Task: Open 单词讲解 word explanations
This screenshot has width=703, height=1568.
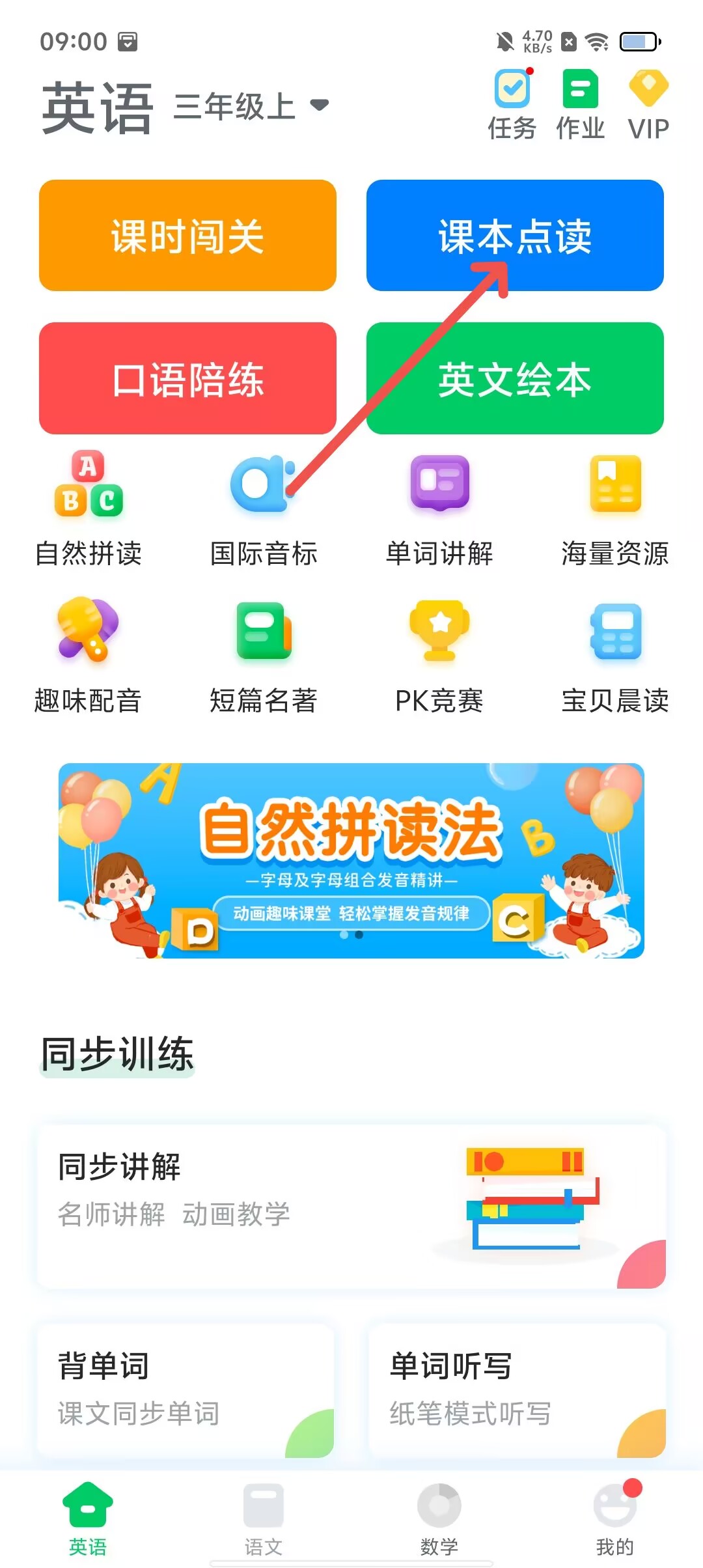Action: pyautogui.click(x=439, y=509)
